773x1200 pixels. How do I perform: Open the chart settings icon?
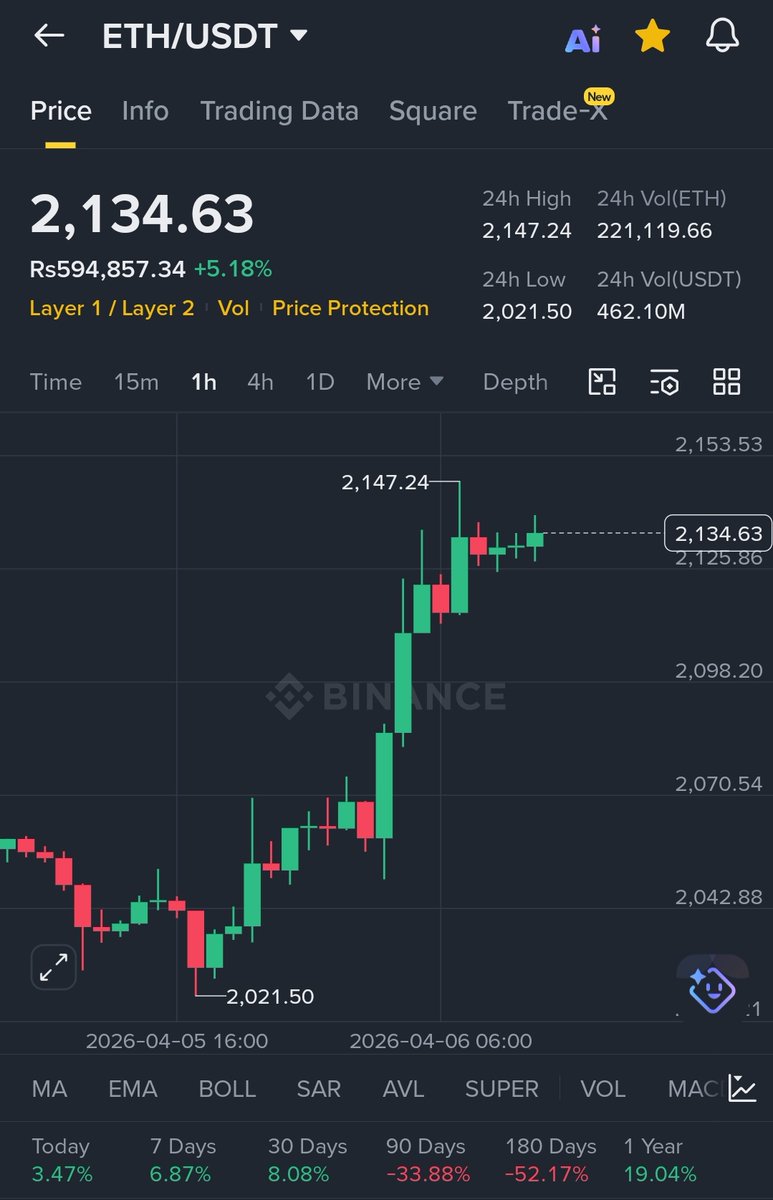pos(664,382)
